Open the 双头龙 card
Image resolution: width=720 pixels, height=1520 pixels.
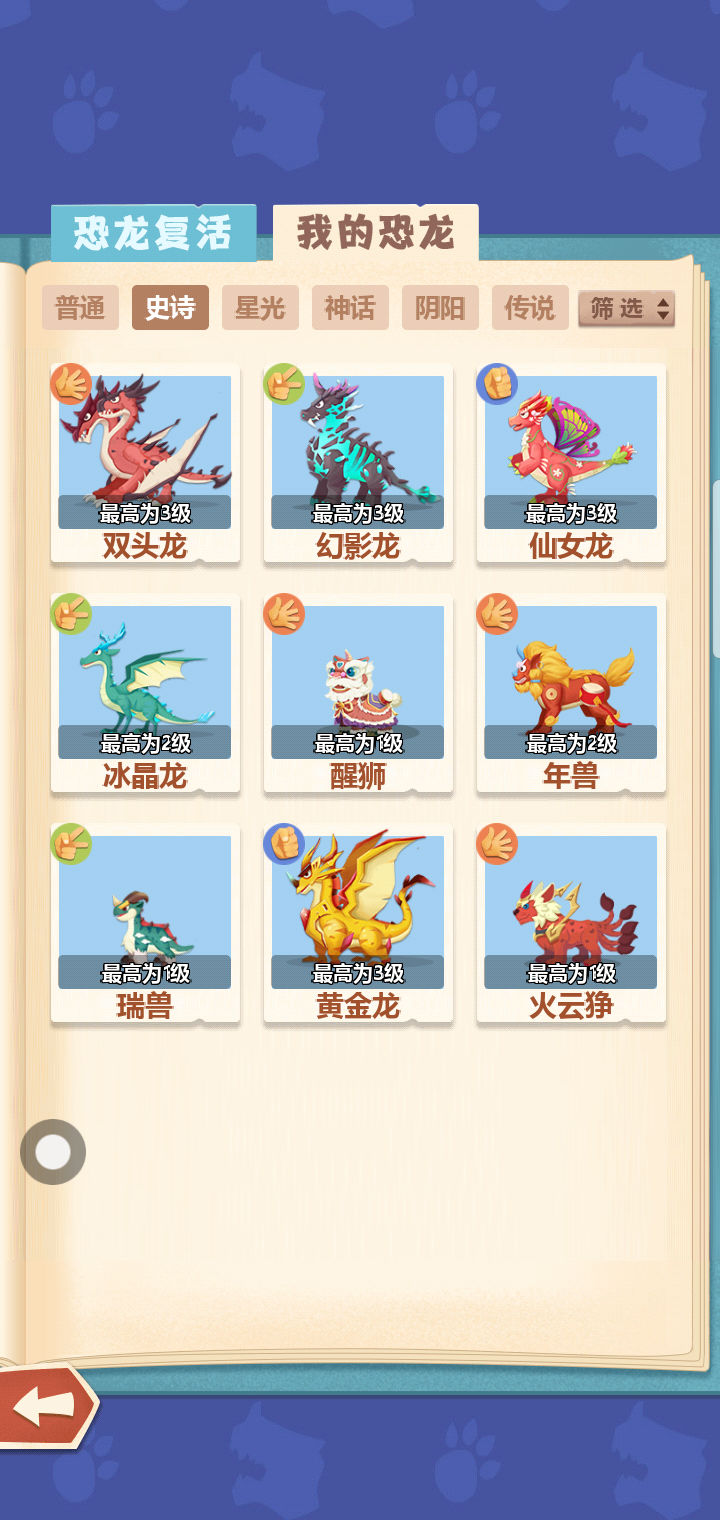(145, 462)
